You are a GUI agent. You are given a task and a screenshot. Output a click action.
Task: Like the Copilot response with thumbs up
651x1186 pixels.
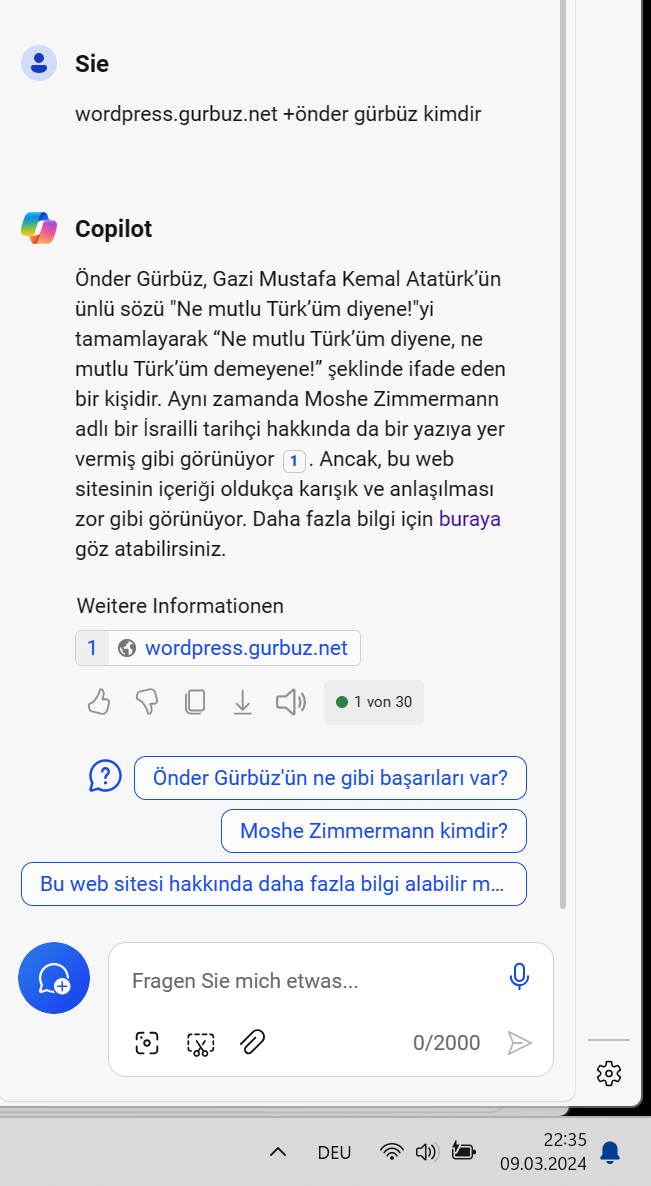(x=99, y=703)
